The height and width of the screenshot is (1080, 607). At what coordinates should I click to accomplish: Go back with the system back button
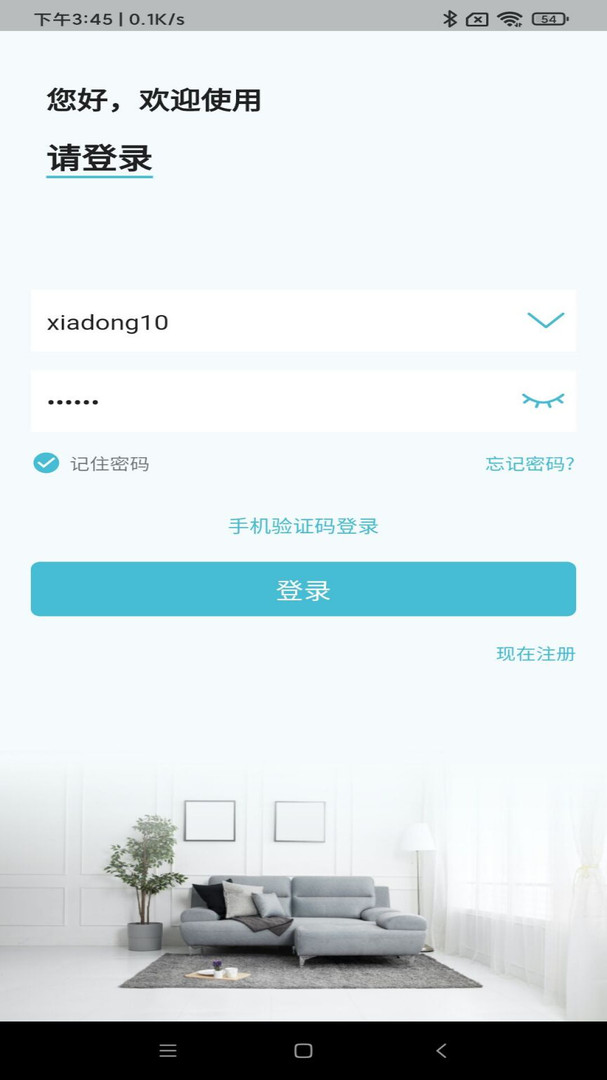[x=441, y=1051]
